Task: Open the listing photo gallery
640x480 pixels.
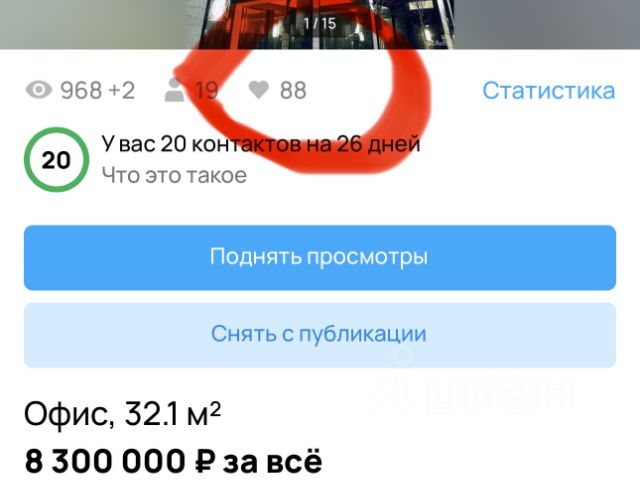Action: click(x=320, y=22)
